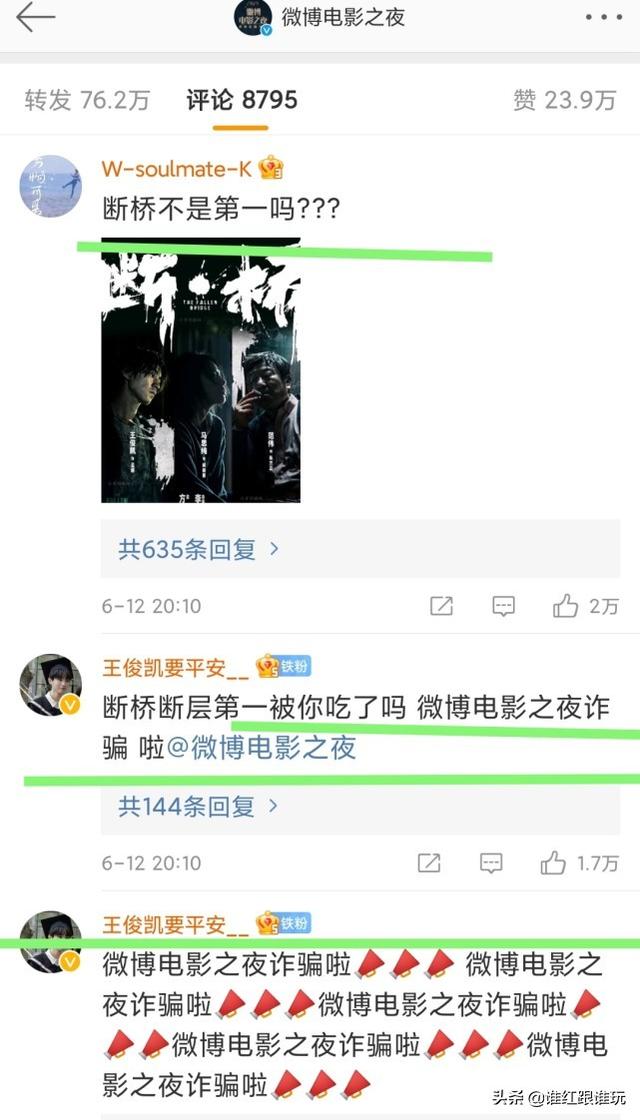
Task: Select the 评论 8795 tab
Action: tap(241, 100)
